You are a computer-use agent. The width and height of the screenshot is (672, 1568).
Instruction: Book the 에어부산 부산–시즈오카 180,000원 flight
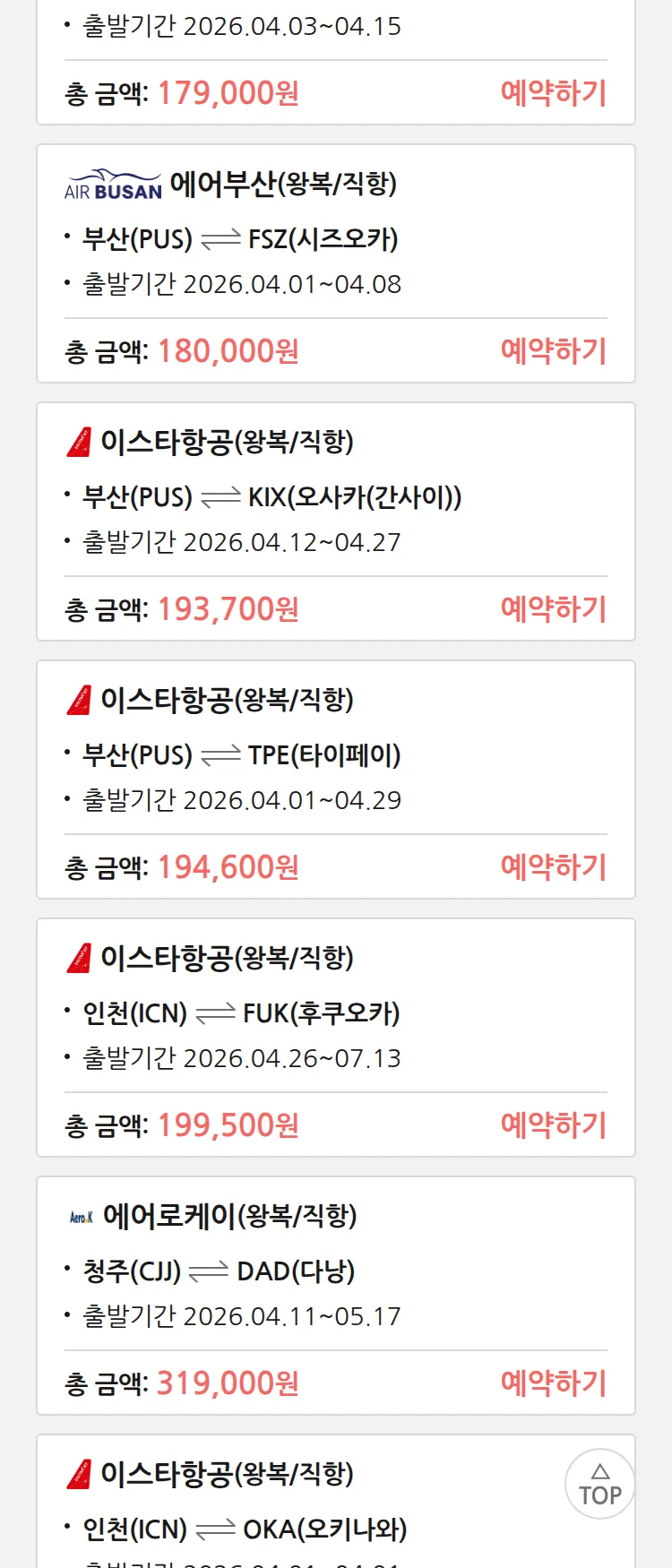tap(553, 351)
